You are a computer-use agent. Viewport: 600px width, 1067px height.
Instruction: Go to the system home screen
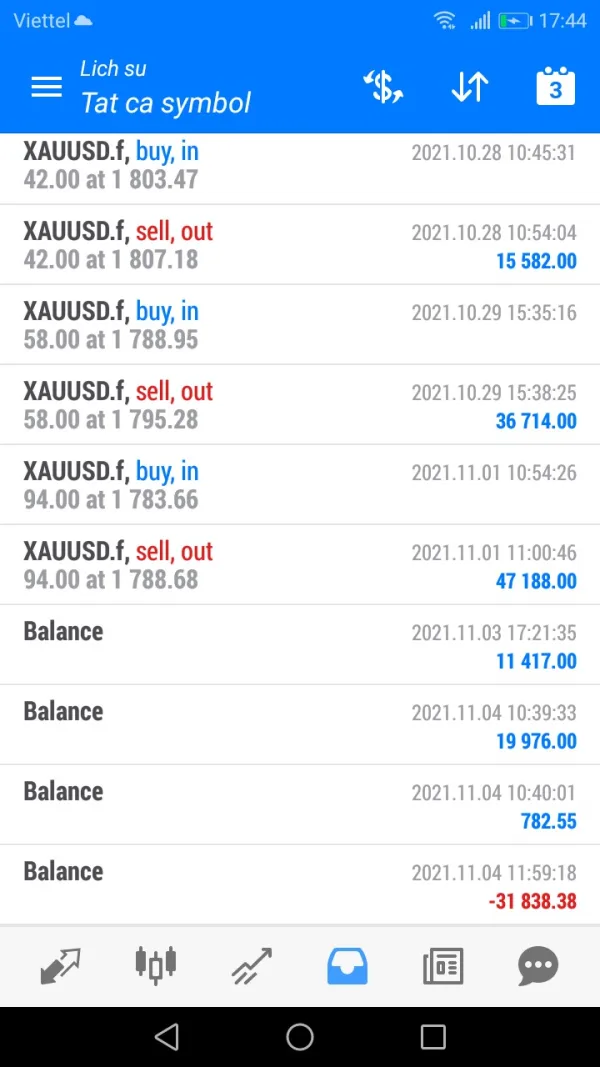300,1037
